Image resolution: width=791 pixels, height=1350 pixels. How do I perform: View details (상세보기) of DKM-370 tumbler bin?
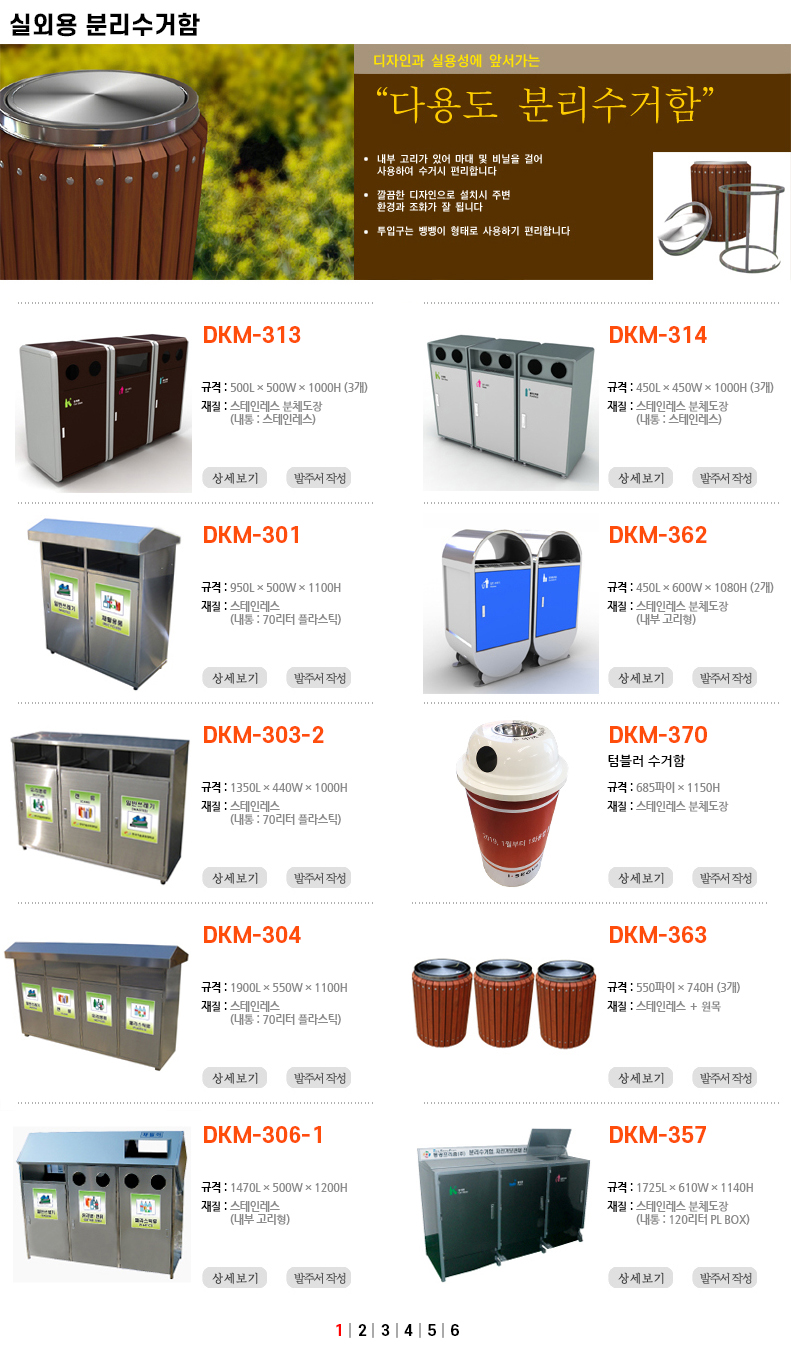(640, 878)
